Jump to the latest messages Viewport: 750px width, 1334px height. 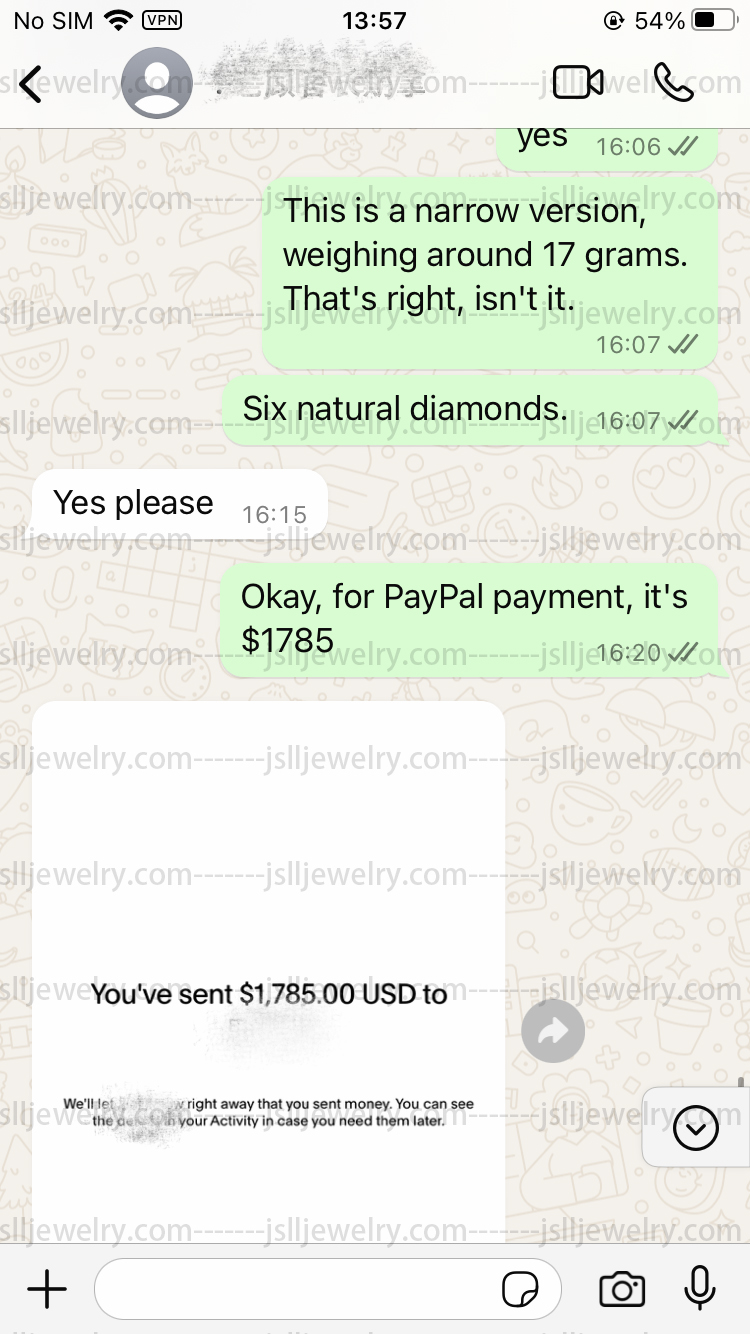(x=696, y=1129)
